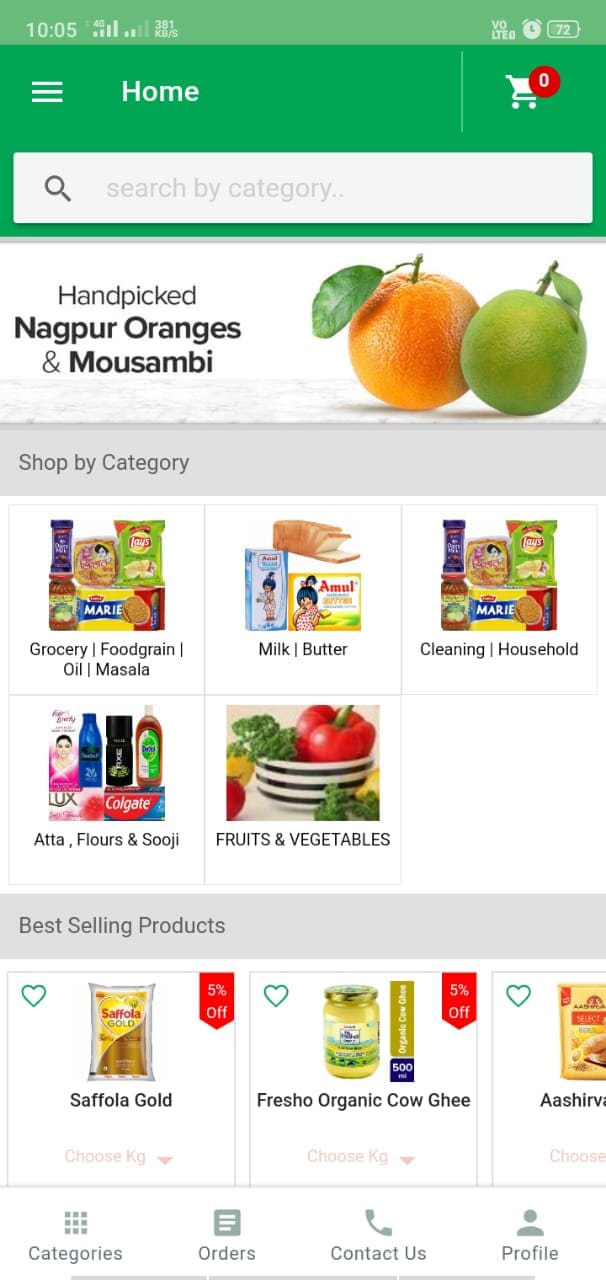The width and height of the screenshot is (606, 1280).
Task: Open the Contact Us tab
Action: [x=378, y=1235]
